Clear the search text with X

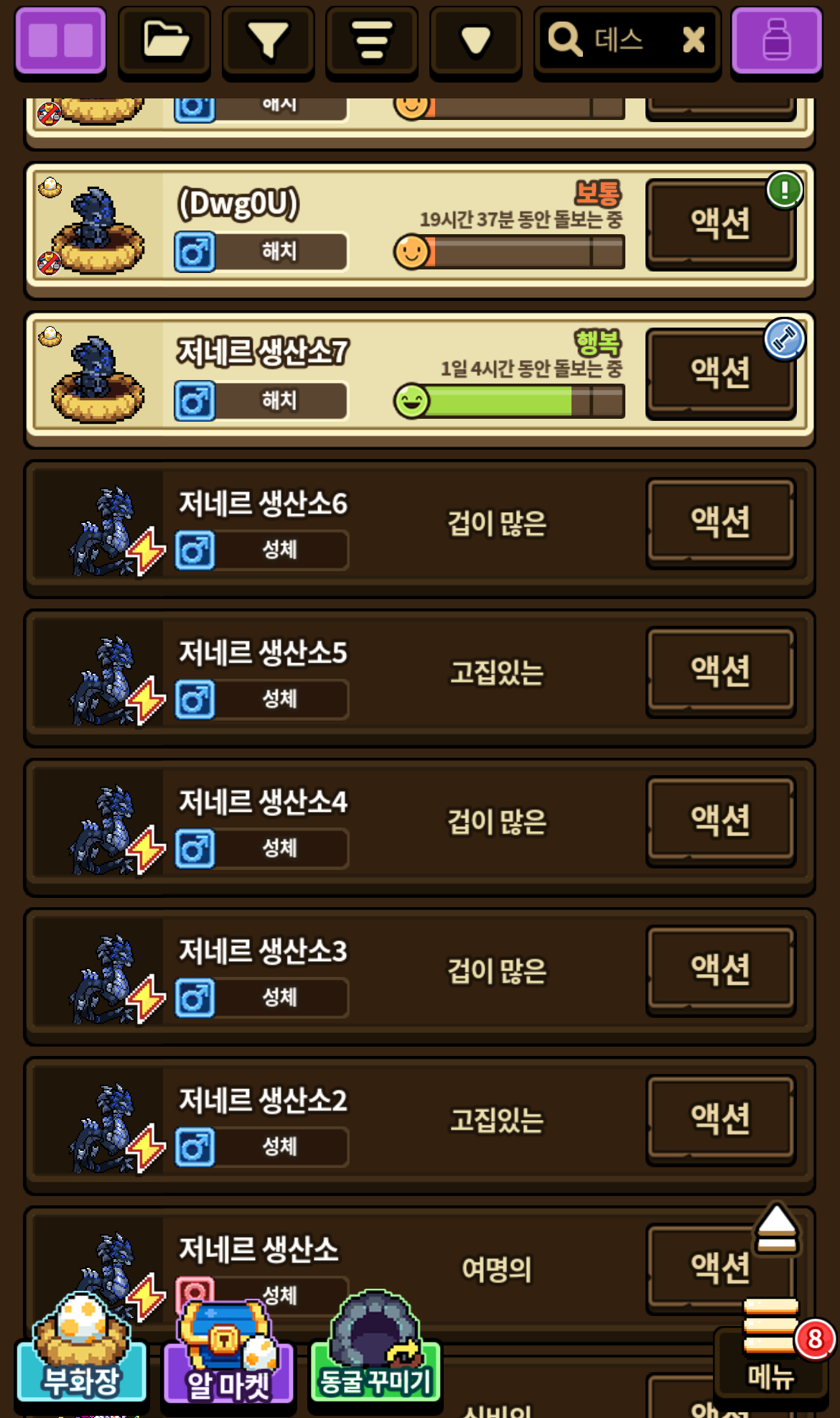(693, 40)
